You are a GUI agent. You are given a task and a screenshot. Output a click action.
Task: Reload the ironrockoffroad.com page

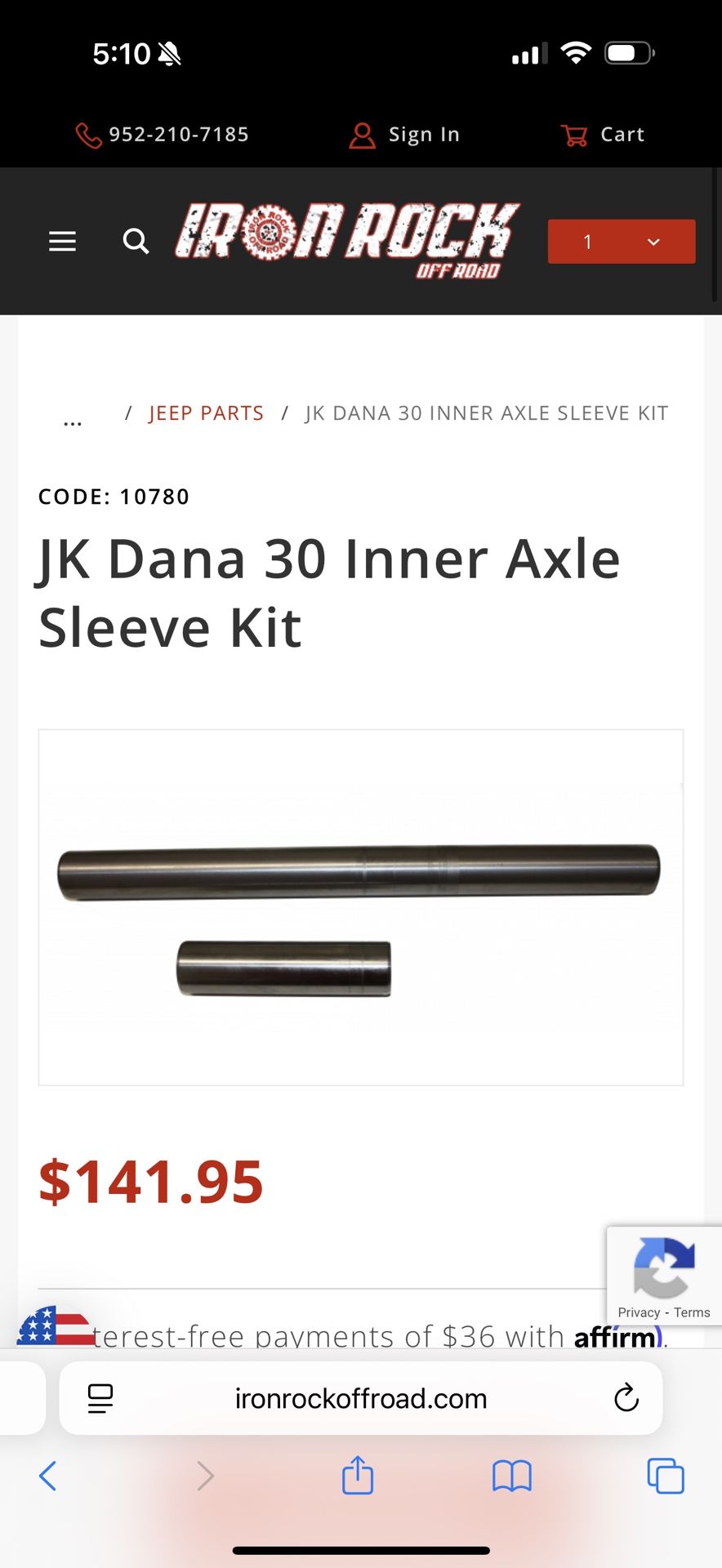(x=626, y=1398)
